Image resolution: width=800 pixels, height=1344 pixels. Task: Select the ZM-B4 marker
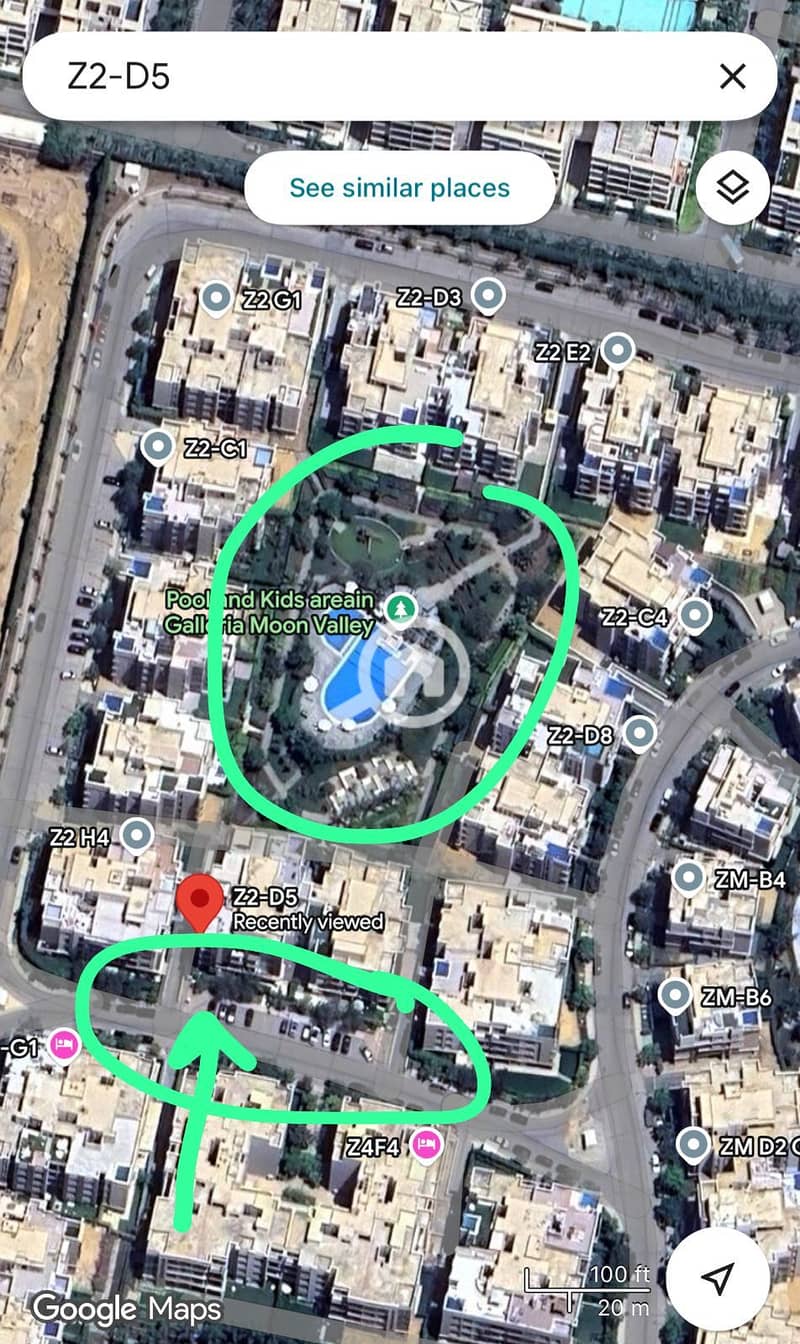coord(687,878)
